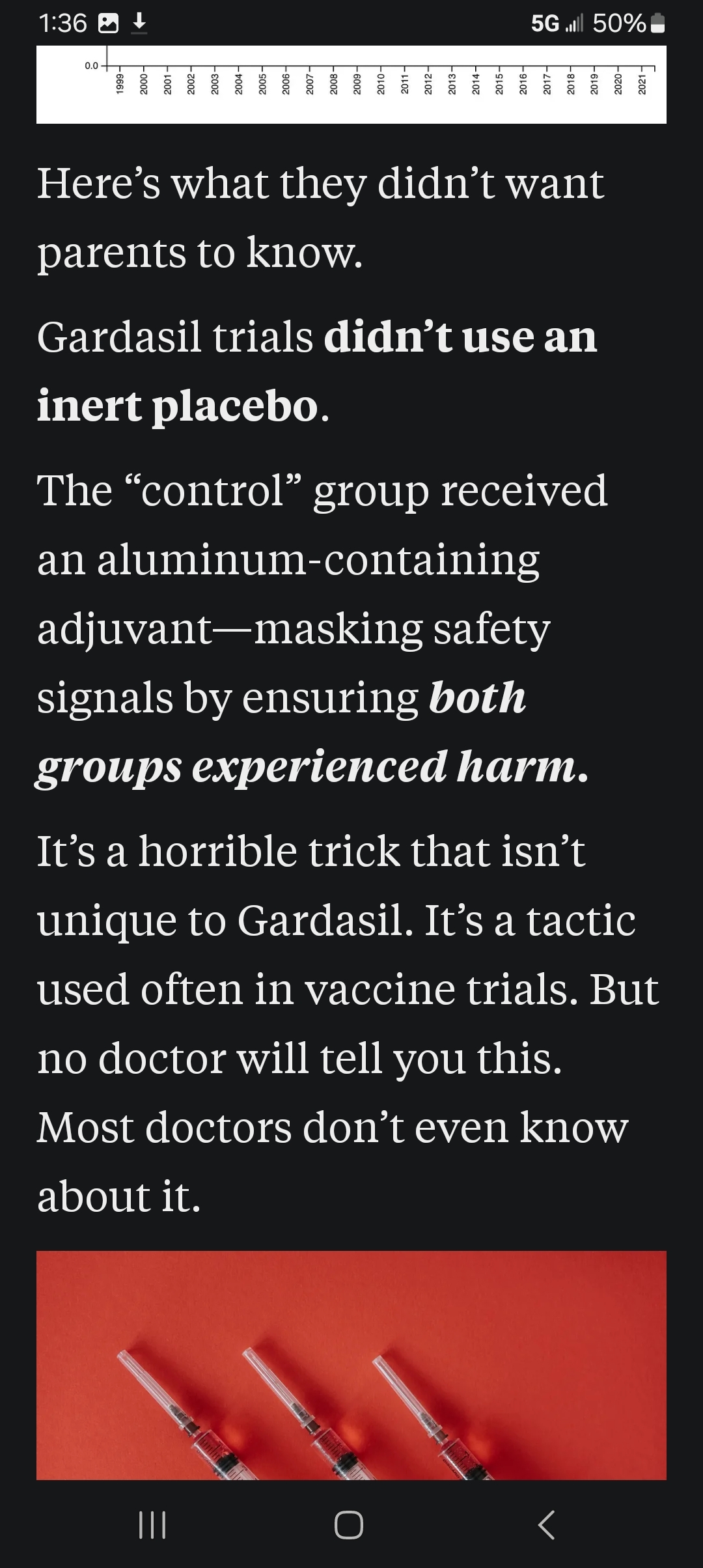Open the recent apps view

click(153, 1524)
